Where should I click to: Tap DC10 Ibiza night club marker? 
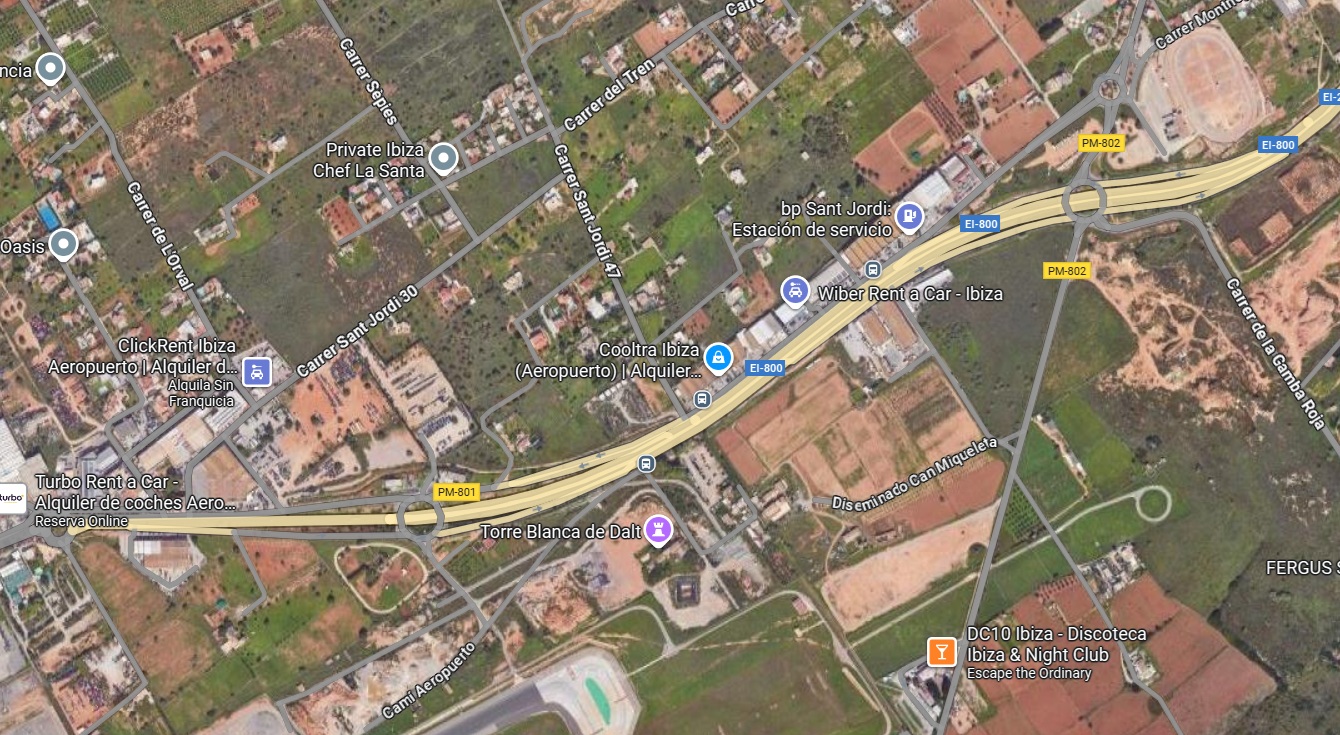tap(940, 652)
